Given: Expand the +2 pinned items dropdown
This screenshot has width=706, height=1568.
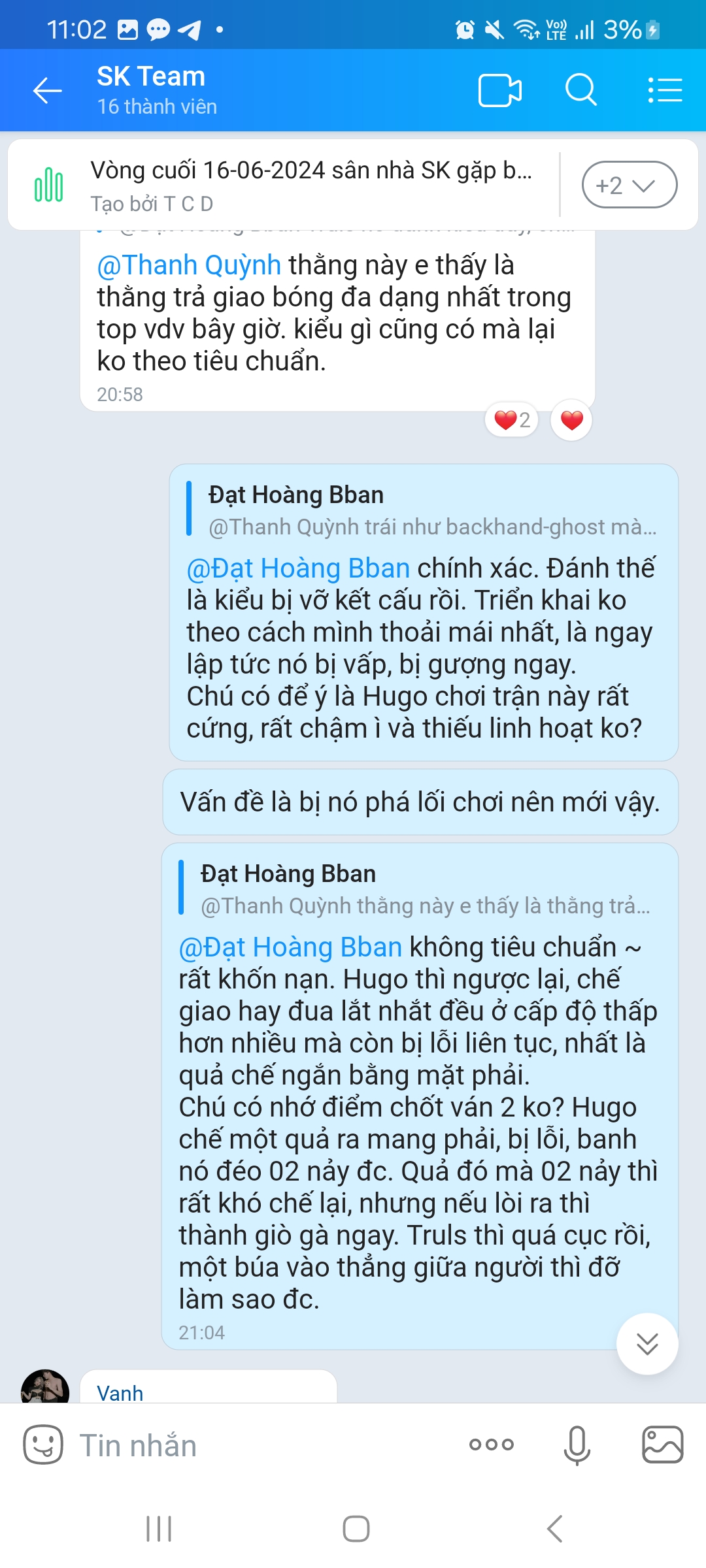Looking at the screenshot, I should [629, 185].
